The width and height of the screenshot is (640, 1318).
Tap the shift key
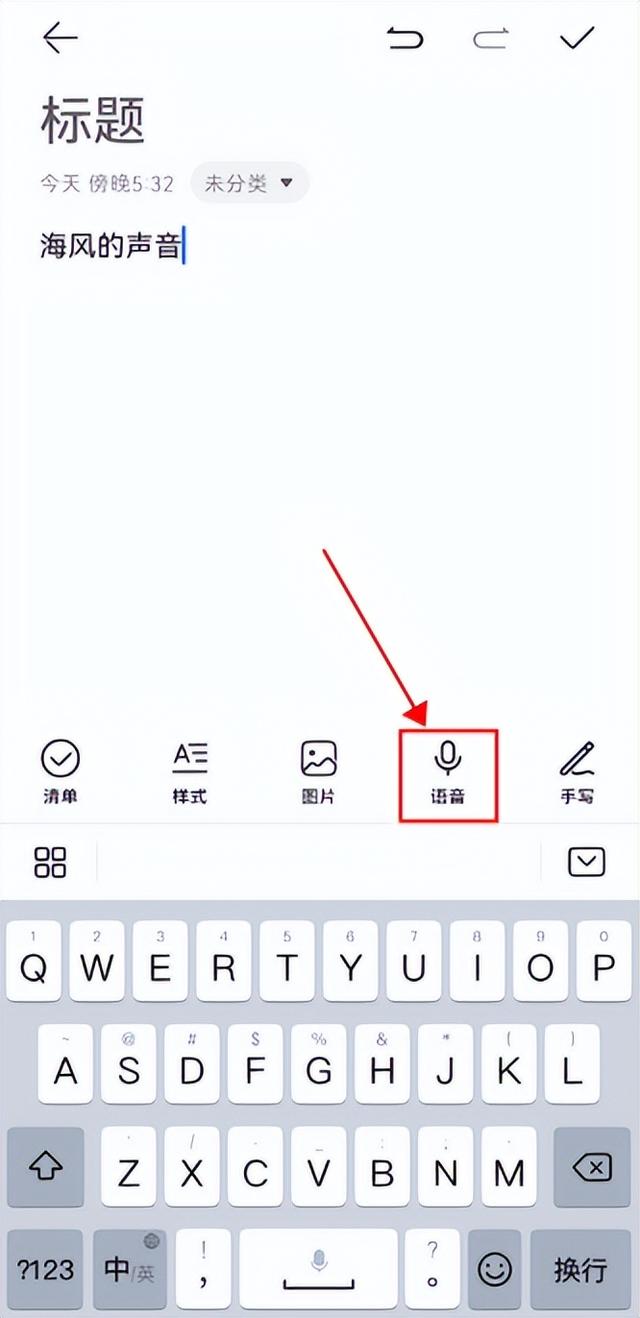[x=46, y=1166]
